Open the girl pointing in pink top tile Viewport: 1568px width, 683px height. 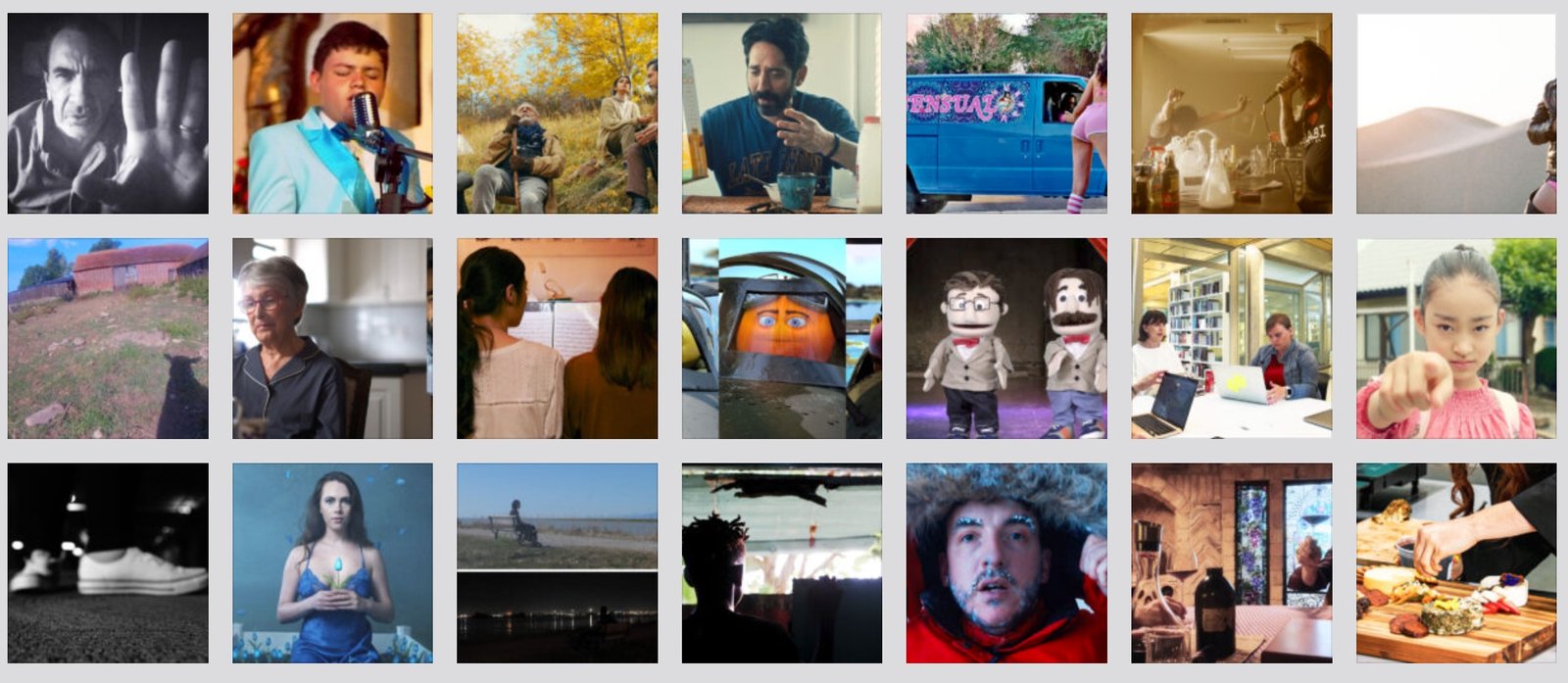point(1456,338)
